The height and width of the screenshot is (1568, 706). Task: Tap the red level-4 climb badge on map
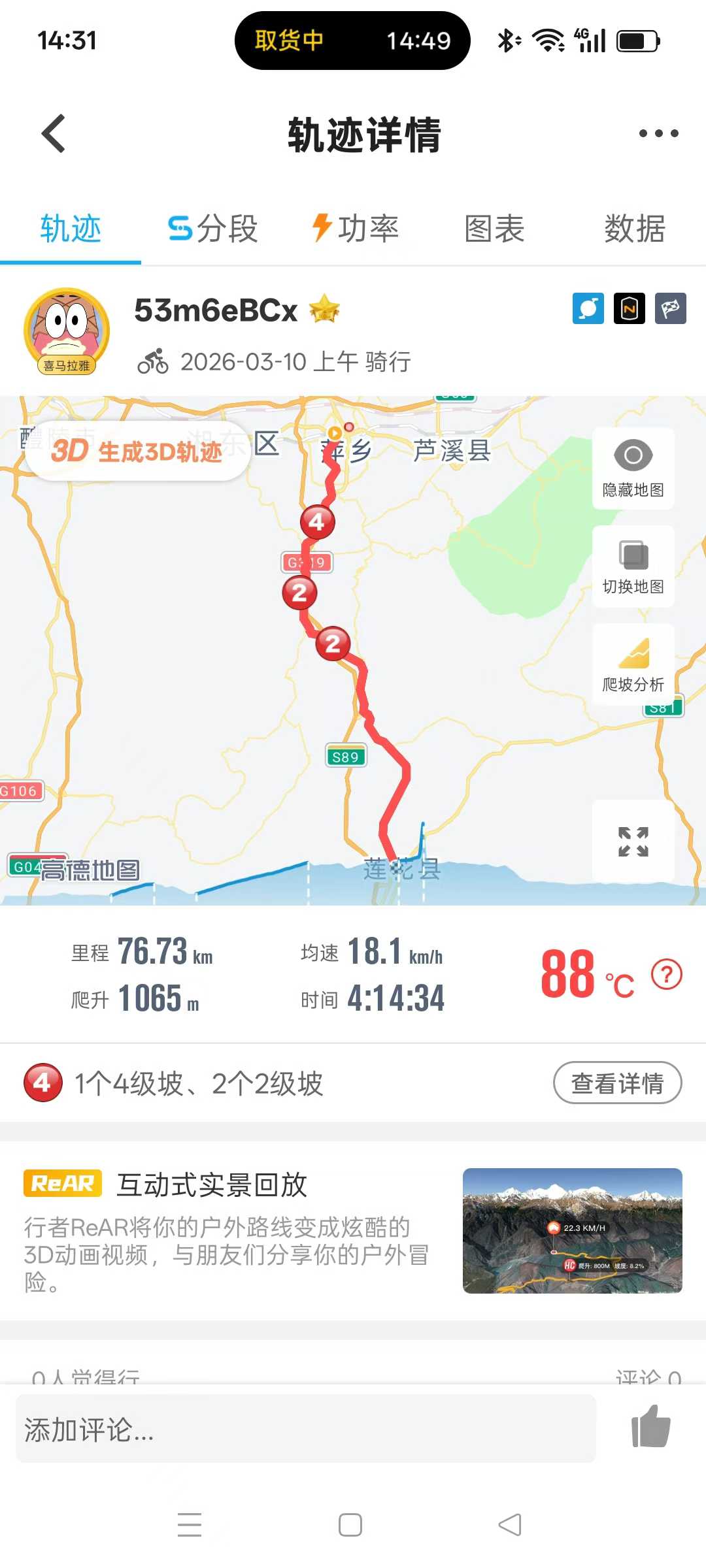(318, 521)
